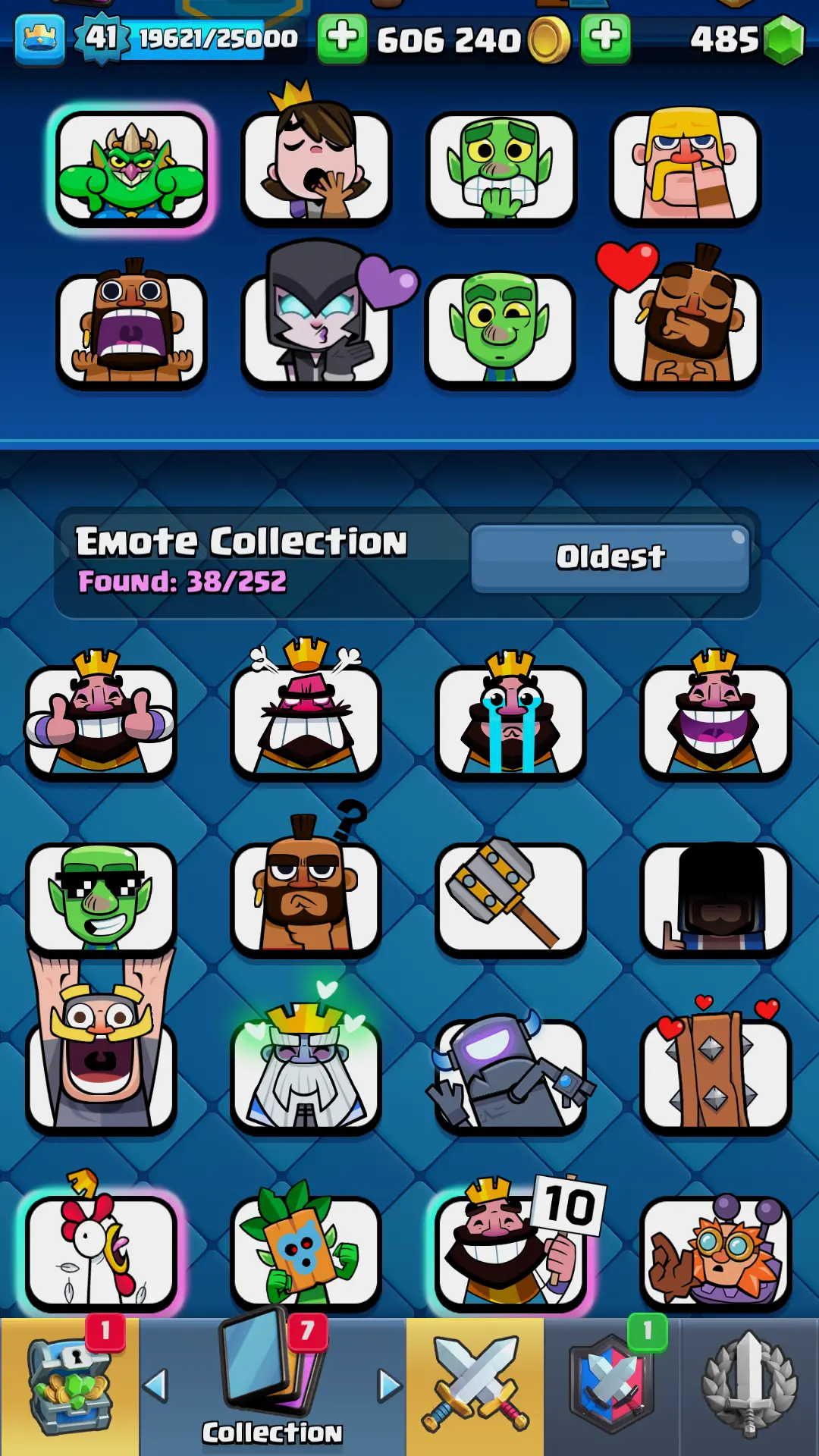Screen dimensions: 819x1456
Task: Change the Oldest sort order
Action: pyautogui.click(x=610, y=557)
